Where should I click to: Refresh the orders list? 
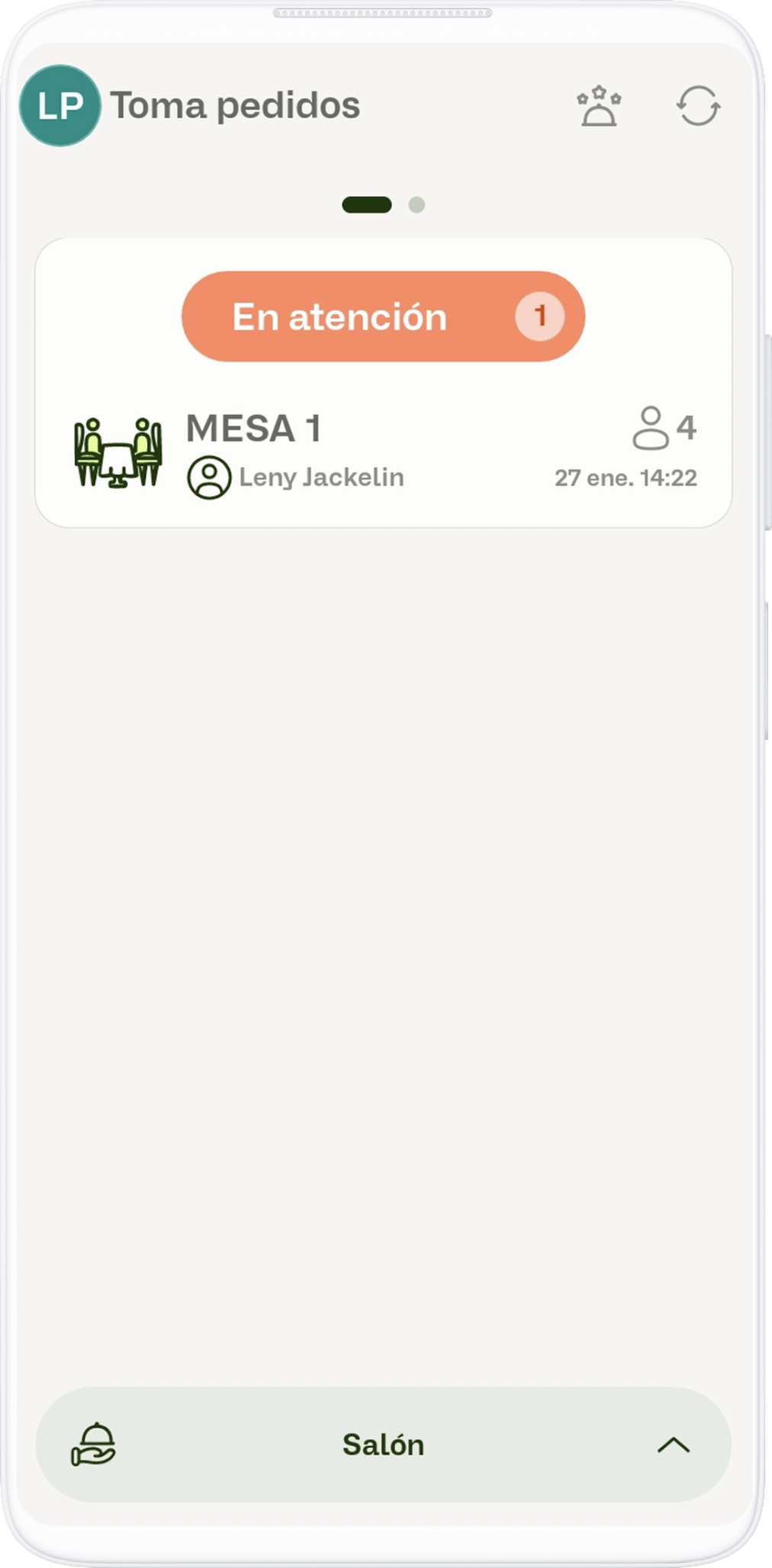(698, 105)
